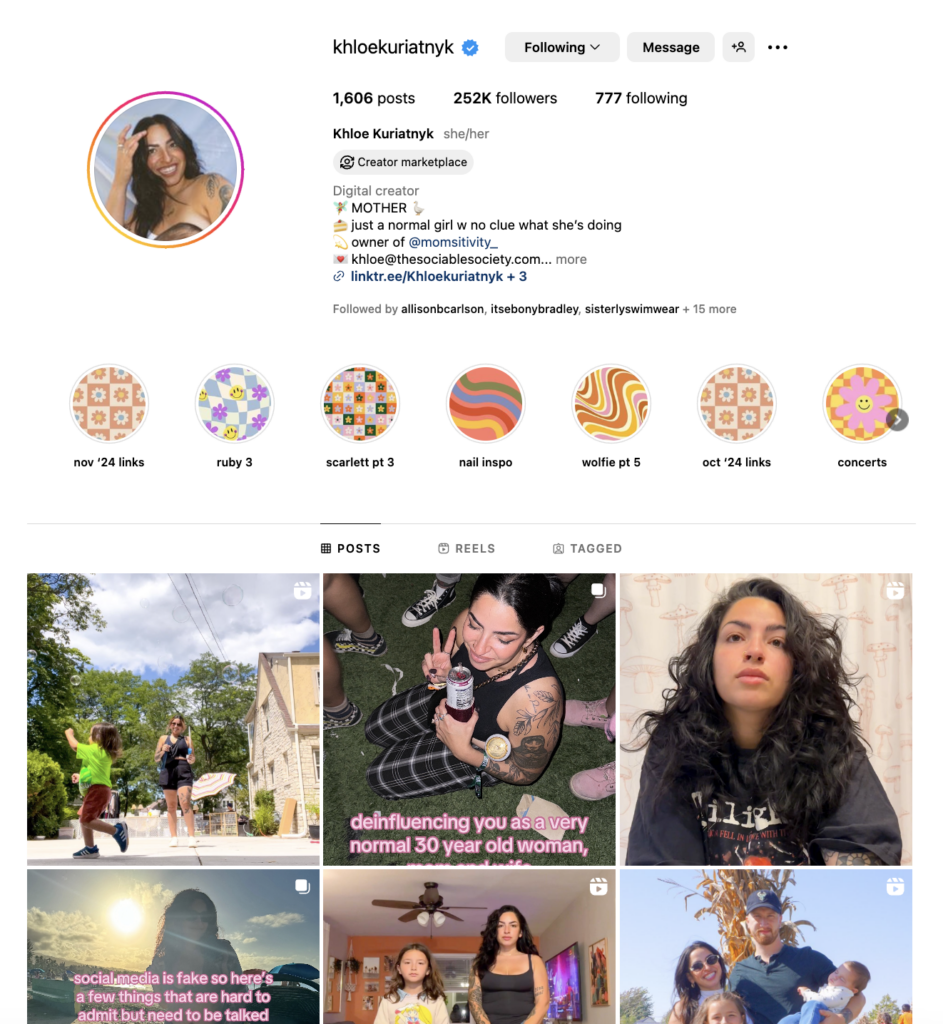View the concerts highlight
Image resolution: width=943 pixels, height=1024 pixels.
861,404
